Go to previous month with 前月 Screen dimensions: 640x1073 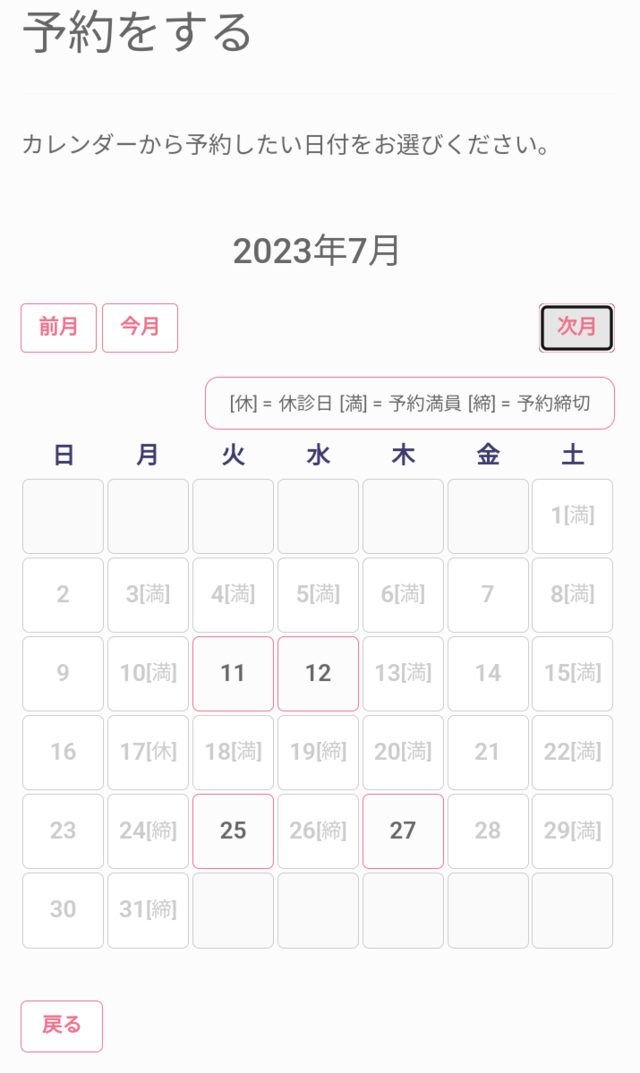tap(58, 328)
